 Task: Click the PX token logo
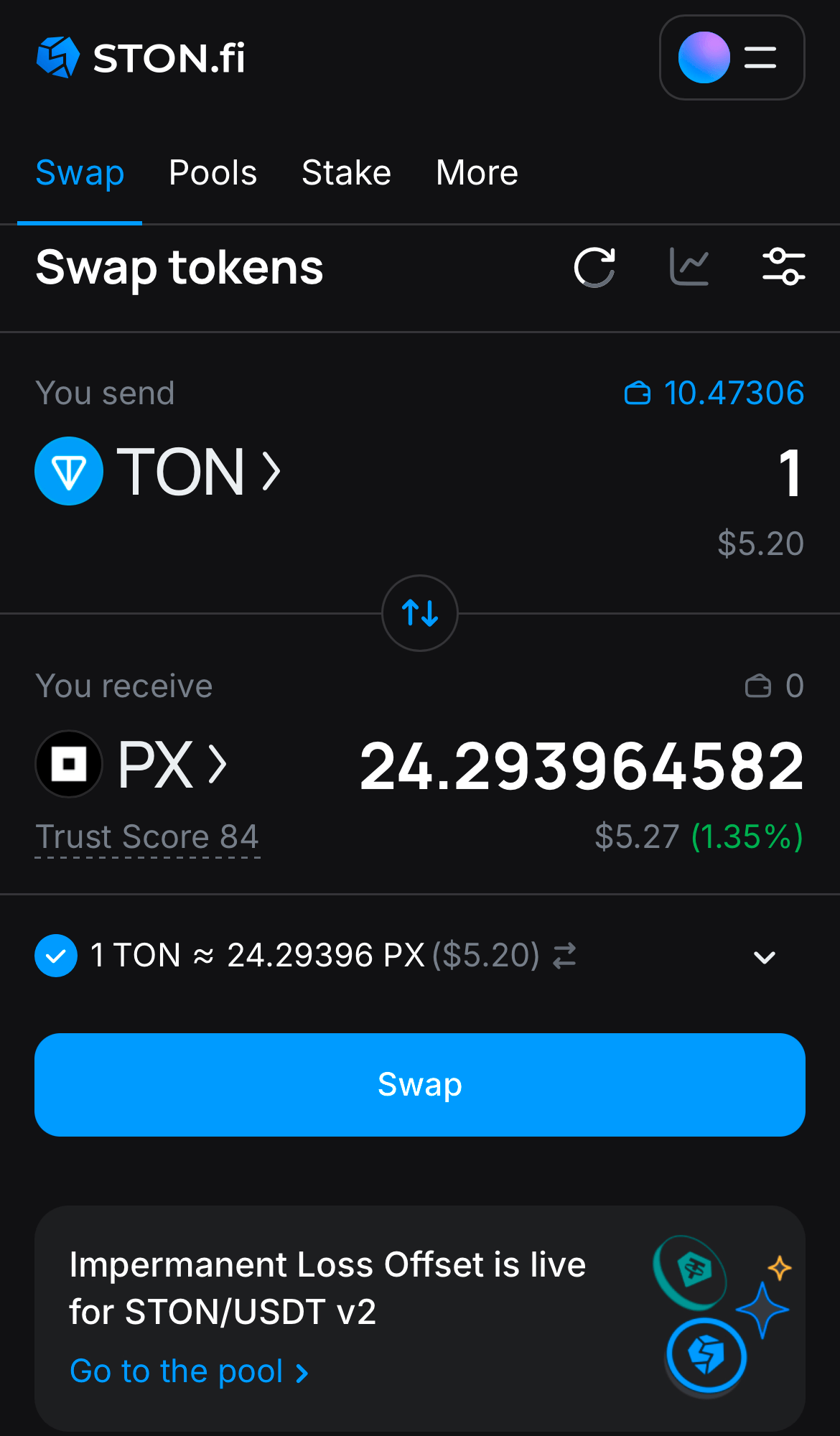click(68, 763)
